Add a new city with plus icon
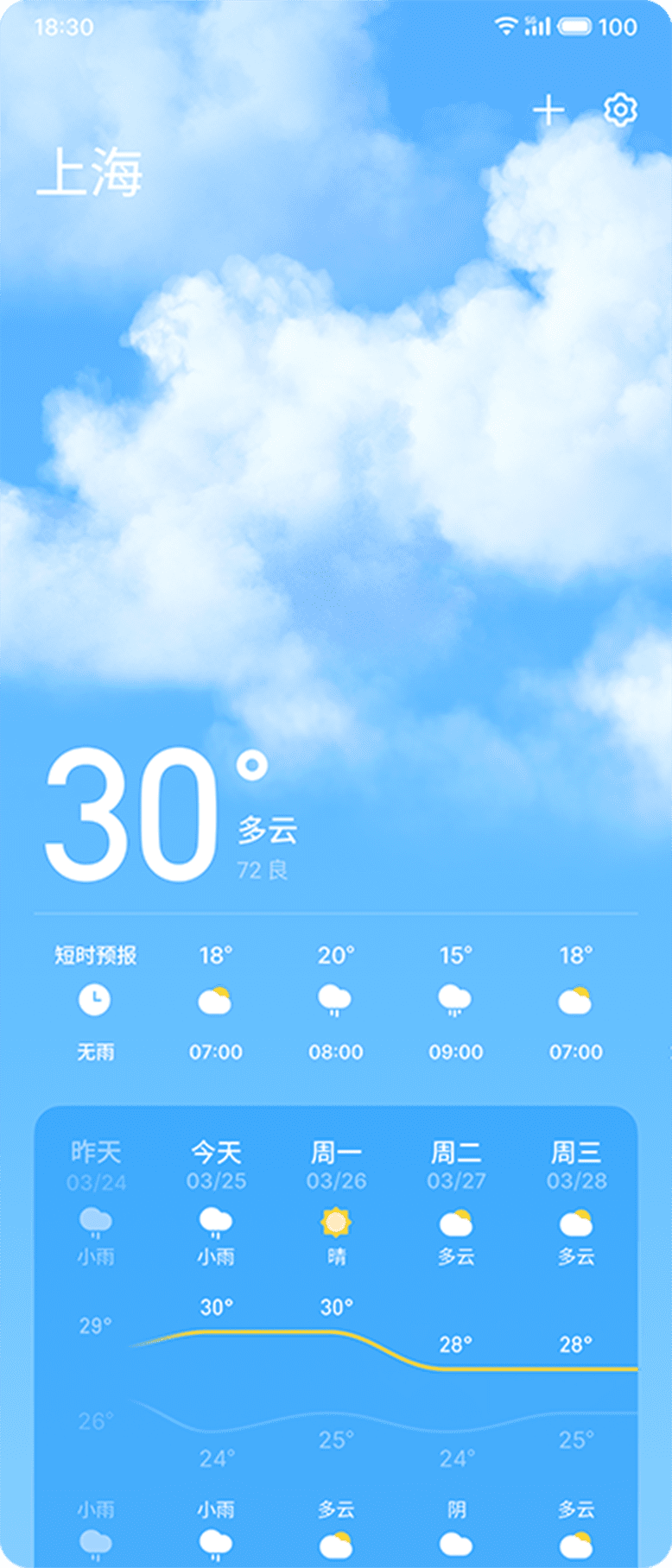Image resolution: width=672 pixels, height=1568 pixels. point(548,111)
